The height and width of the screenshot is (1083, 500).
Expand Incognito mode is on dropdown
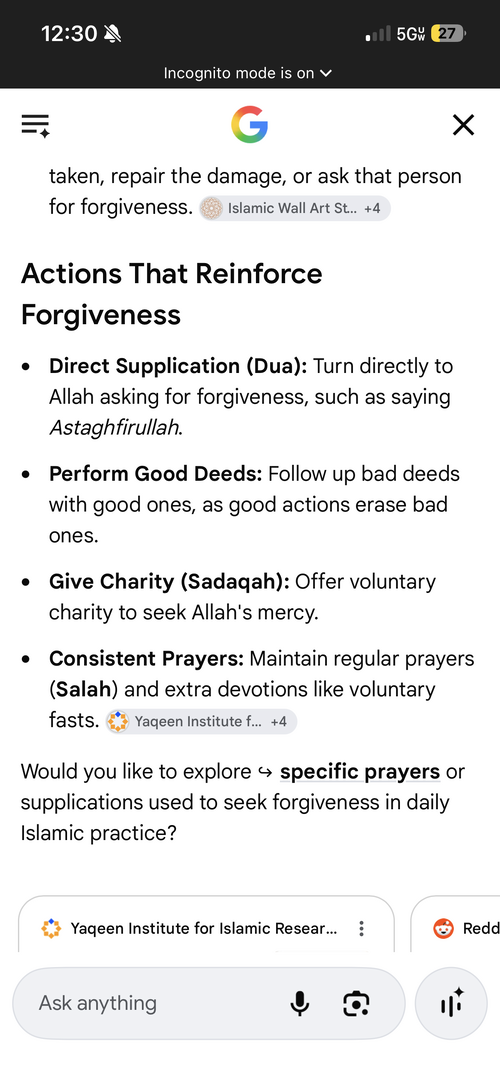248,73
